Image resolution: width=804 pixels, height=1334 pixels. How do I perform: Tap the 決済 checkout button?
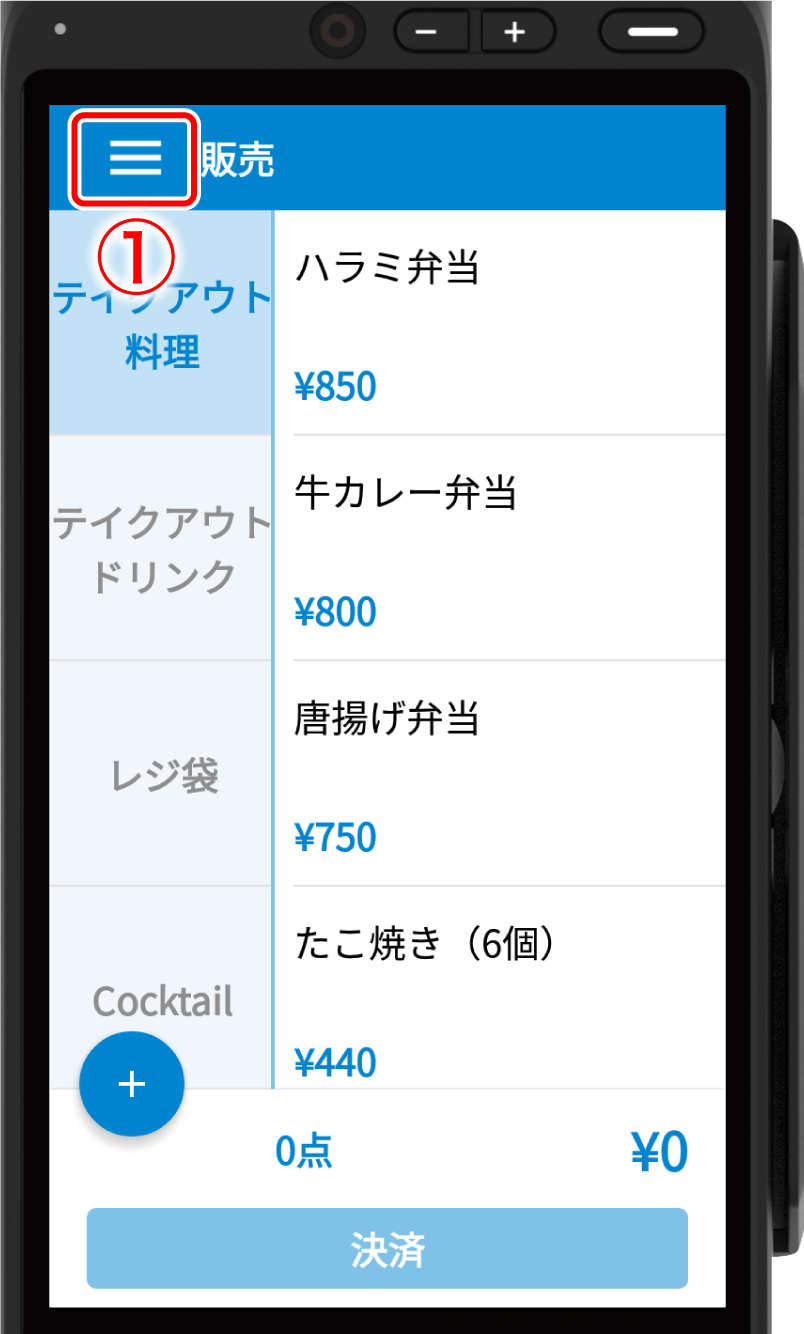387,1248
